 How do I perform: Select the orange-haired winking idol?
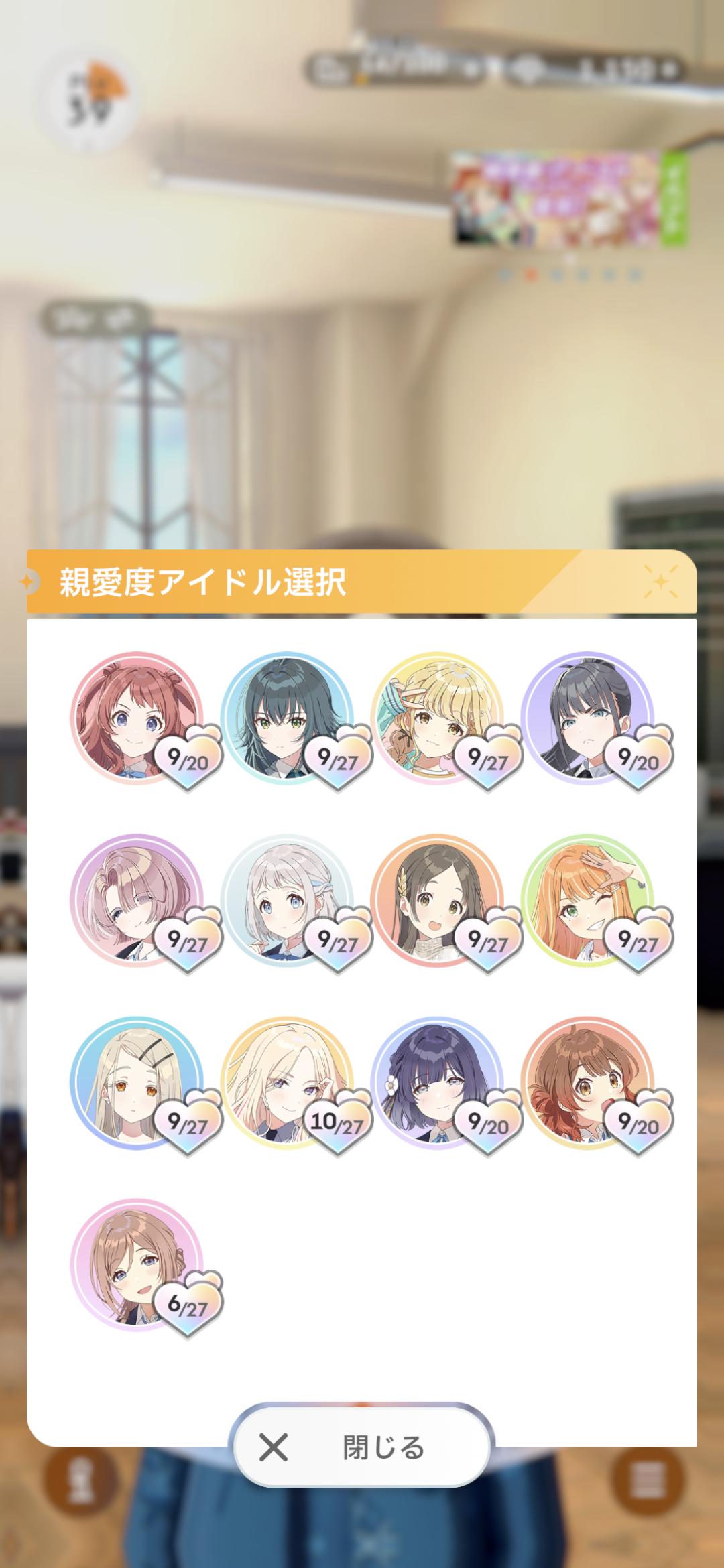(587, 900)
